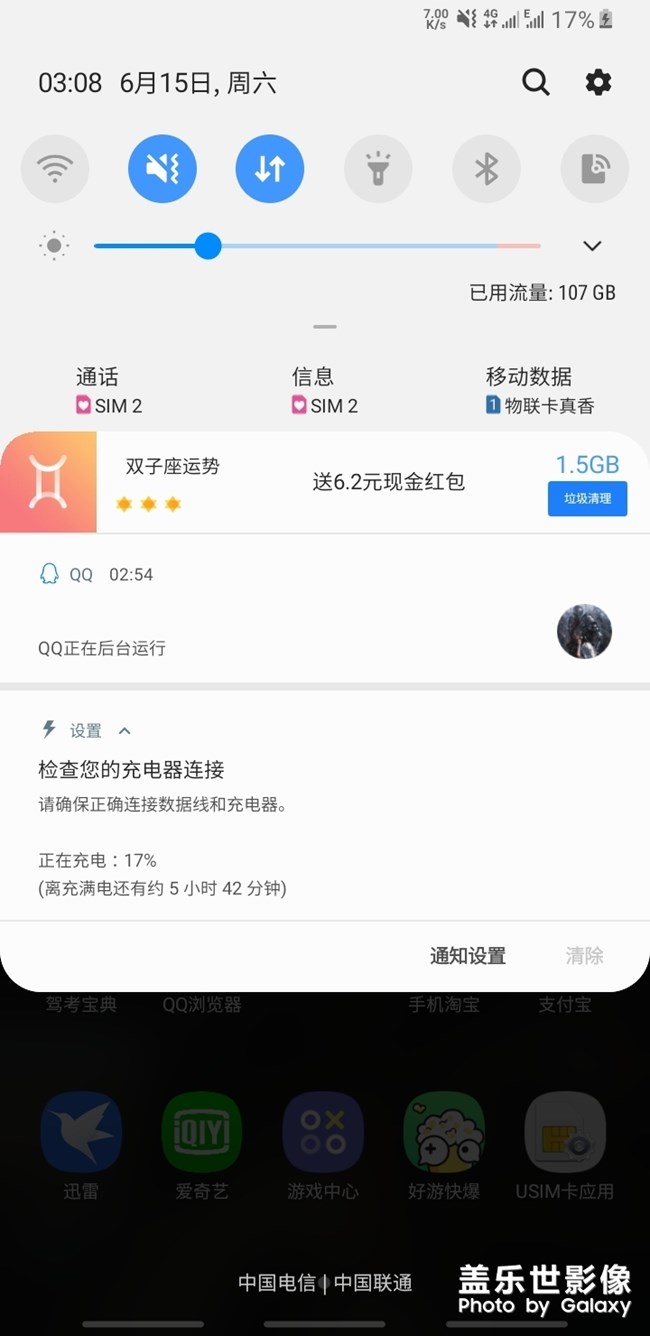Expand brightness options chevron

pos(592,246)
